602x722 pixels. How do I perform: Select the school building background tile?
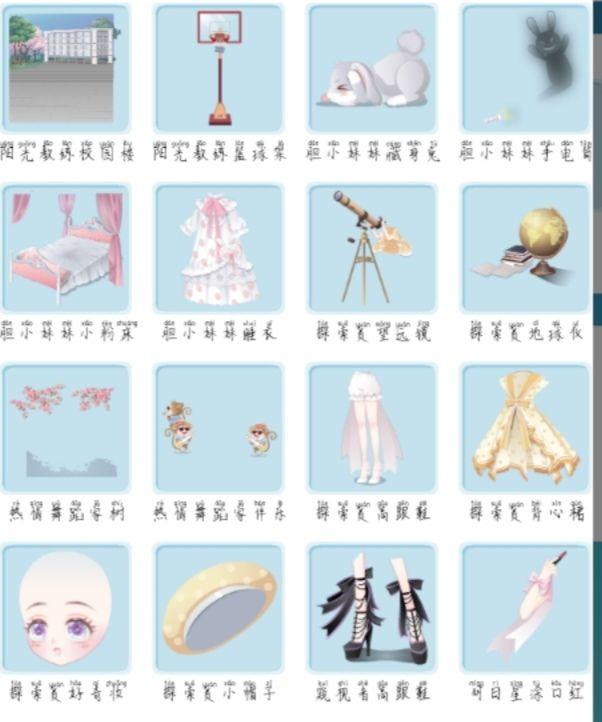click(66, 68)
